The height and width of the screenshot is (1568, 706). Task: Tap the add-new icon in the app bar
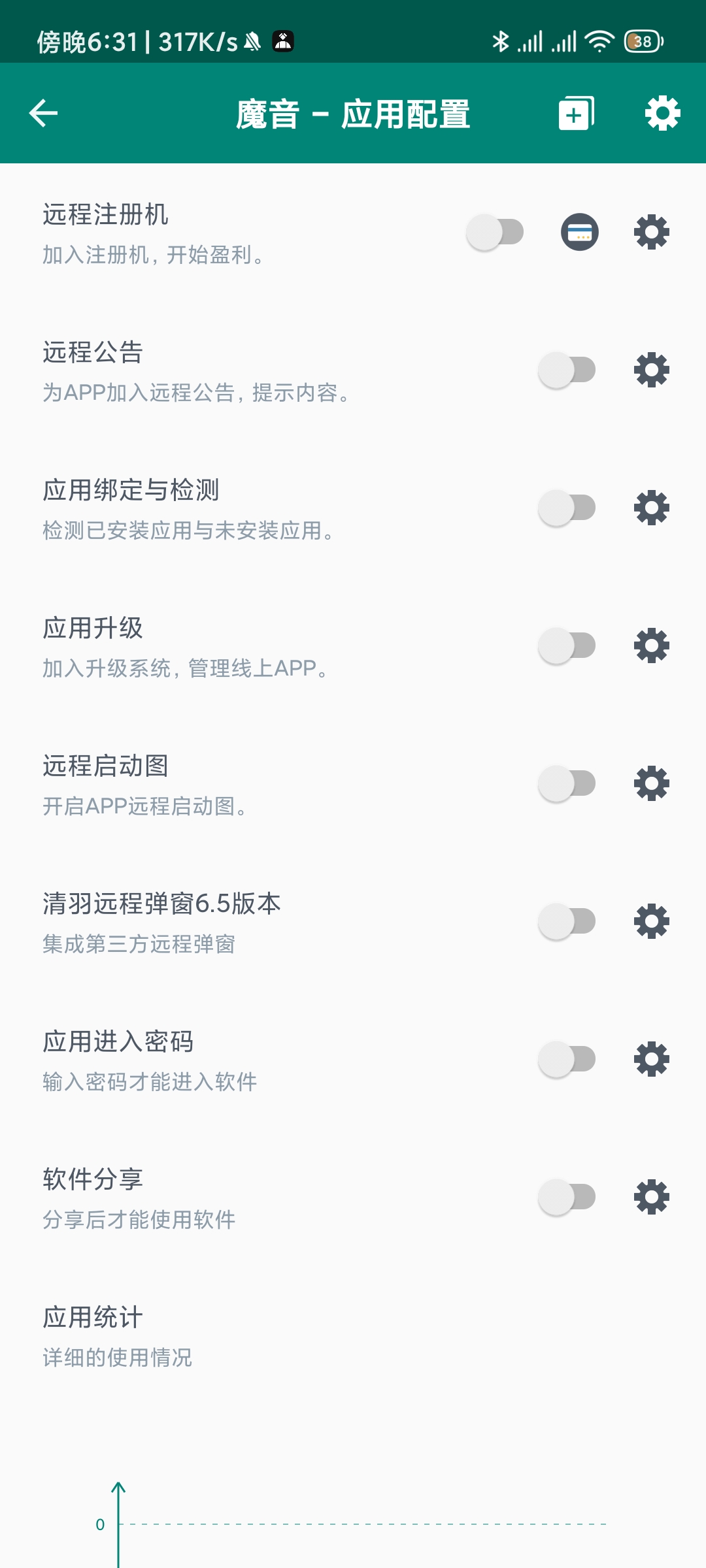point(577,113)
